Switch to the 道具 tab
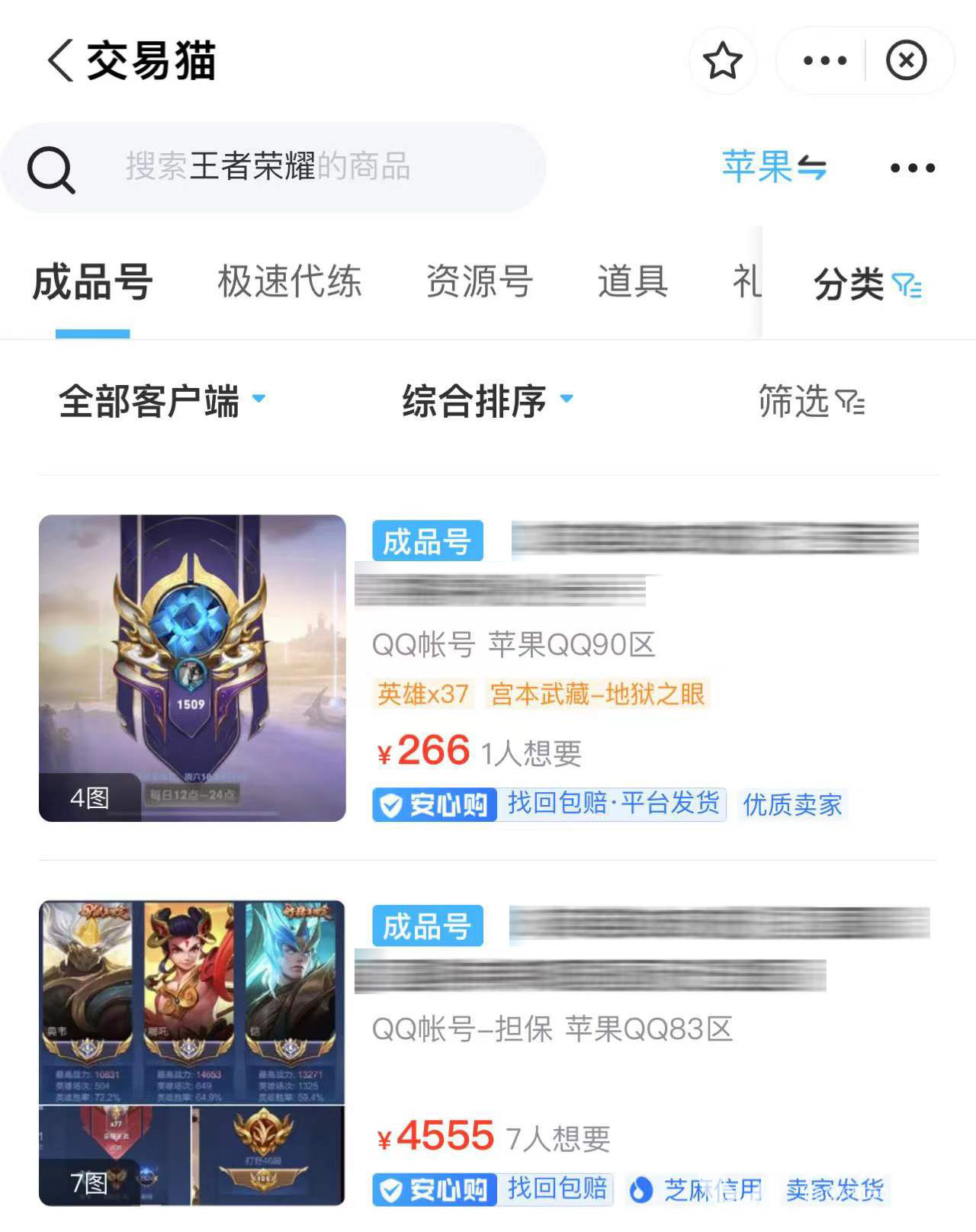The height and width of the screenshot is (1232, 976). 632,282
